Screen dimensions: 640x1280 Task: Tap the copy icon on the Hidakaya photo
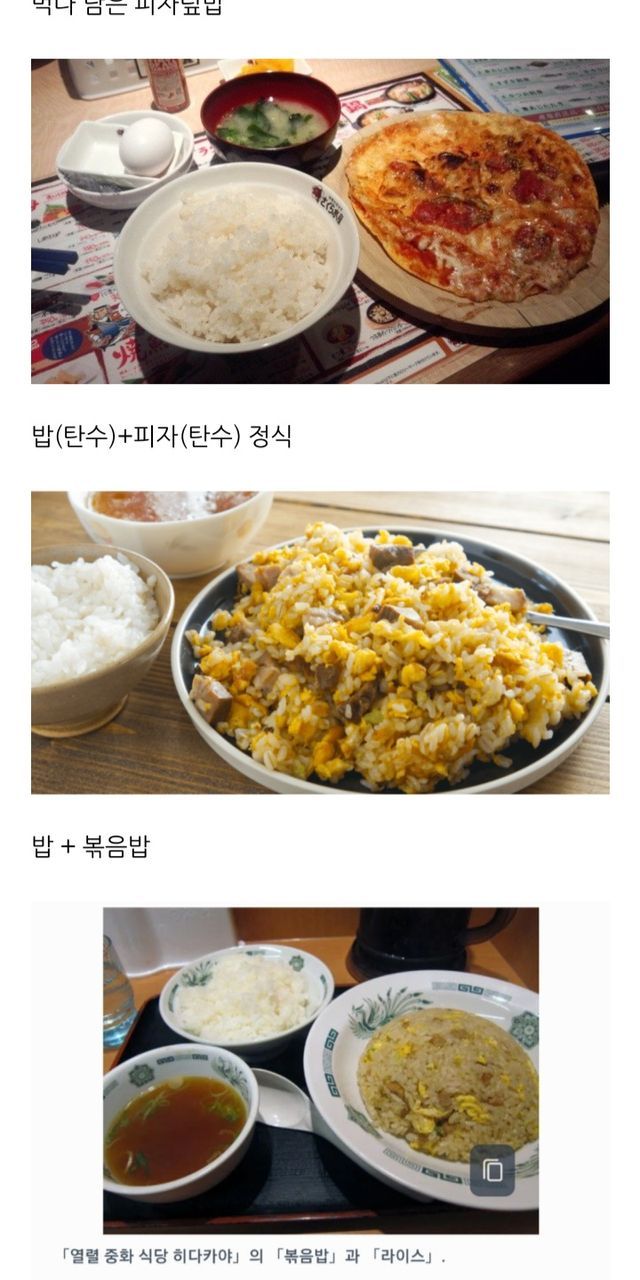coord(492,1171)
